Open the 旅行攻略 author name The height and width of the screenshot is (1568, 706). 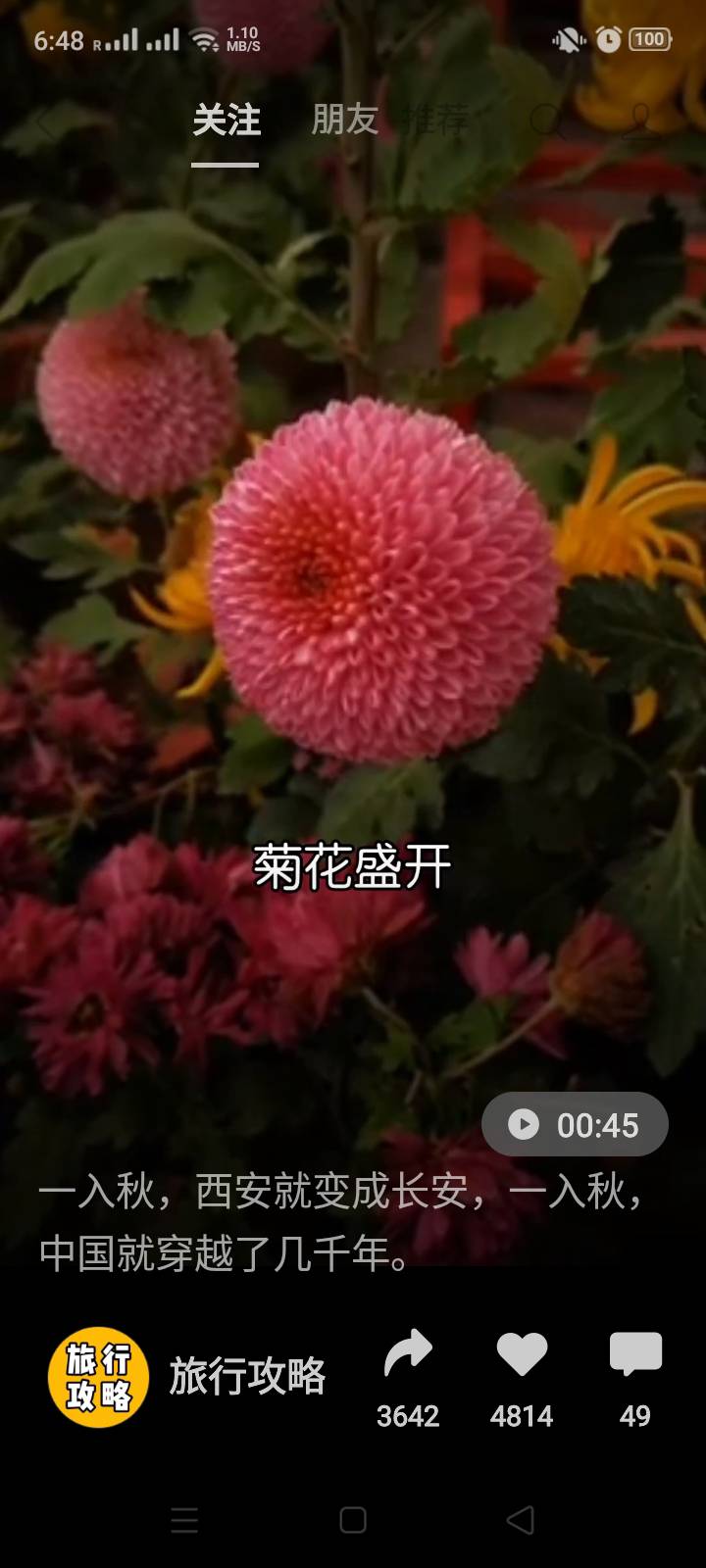(247, 1377)
